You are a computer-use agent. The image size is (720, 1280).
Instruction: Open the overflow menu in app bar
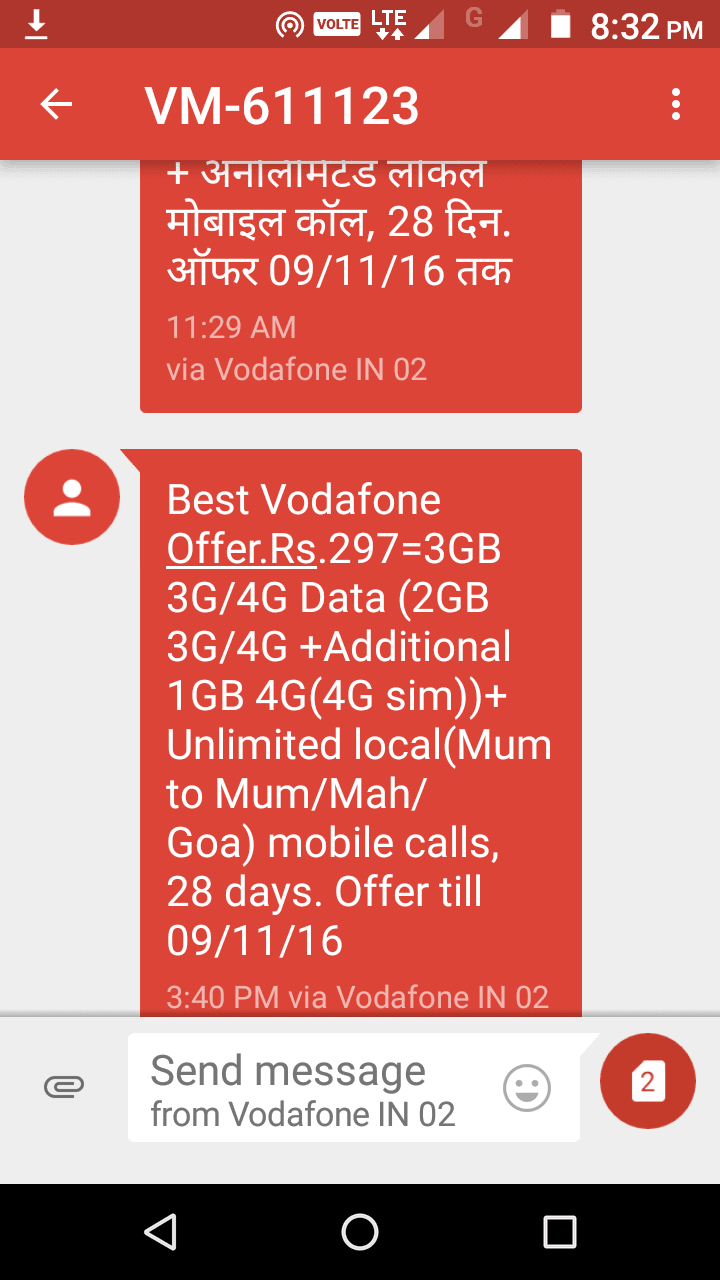676,104
